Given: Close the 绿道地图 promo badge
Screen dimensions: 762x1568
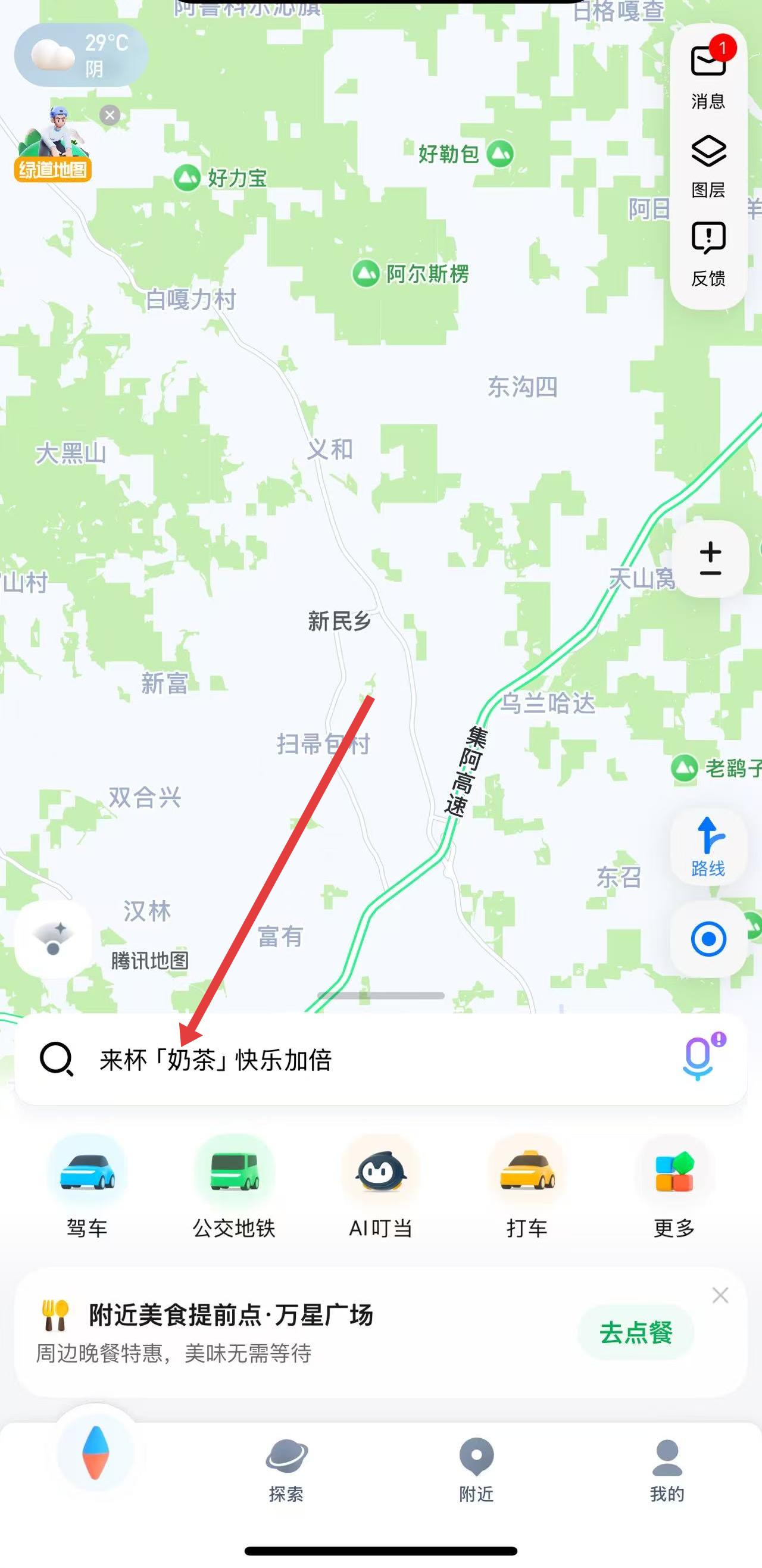Looking at the screenshot, I should [110, 115].
